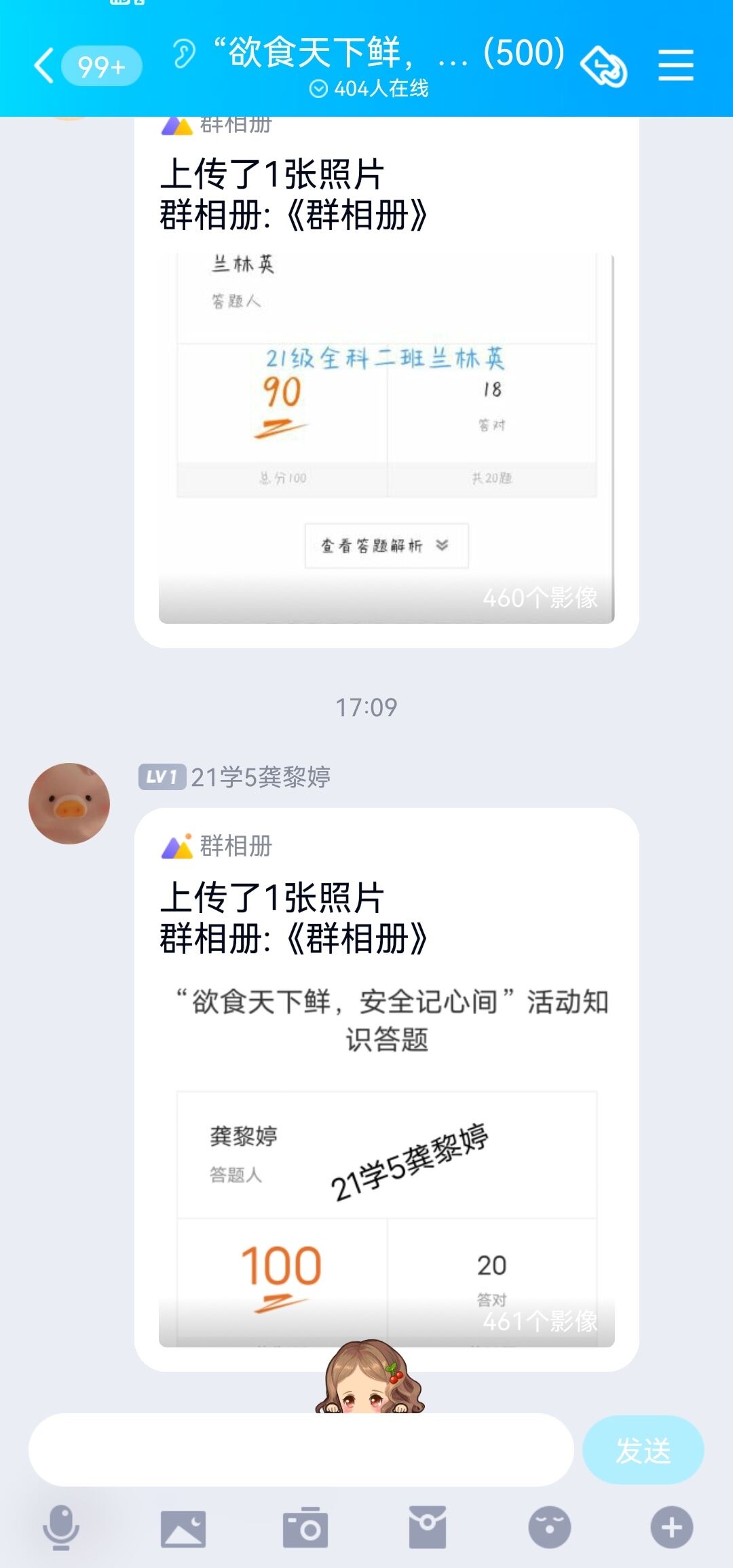Open the group chat menu
The image size is (733, 1568).
[x=675, y=65]
